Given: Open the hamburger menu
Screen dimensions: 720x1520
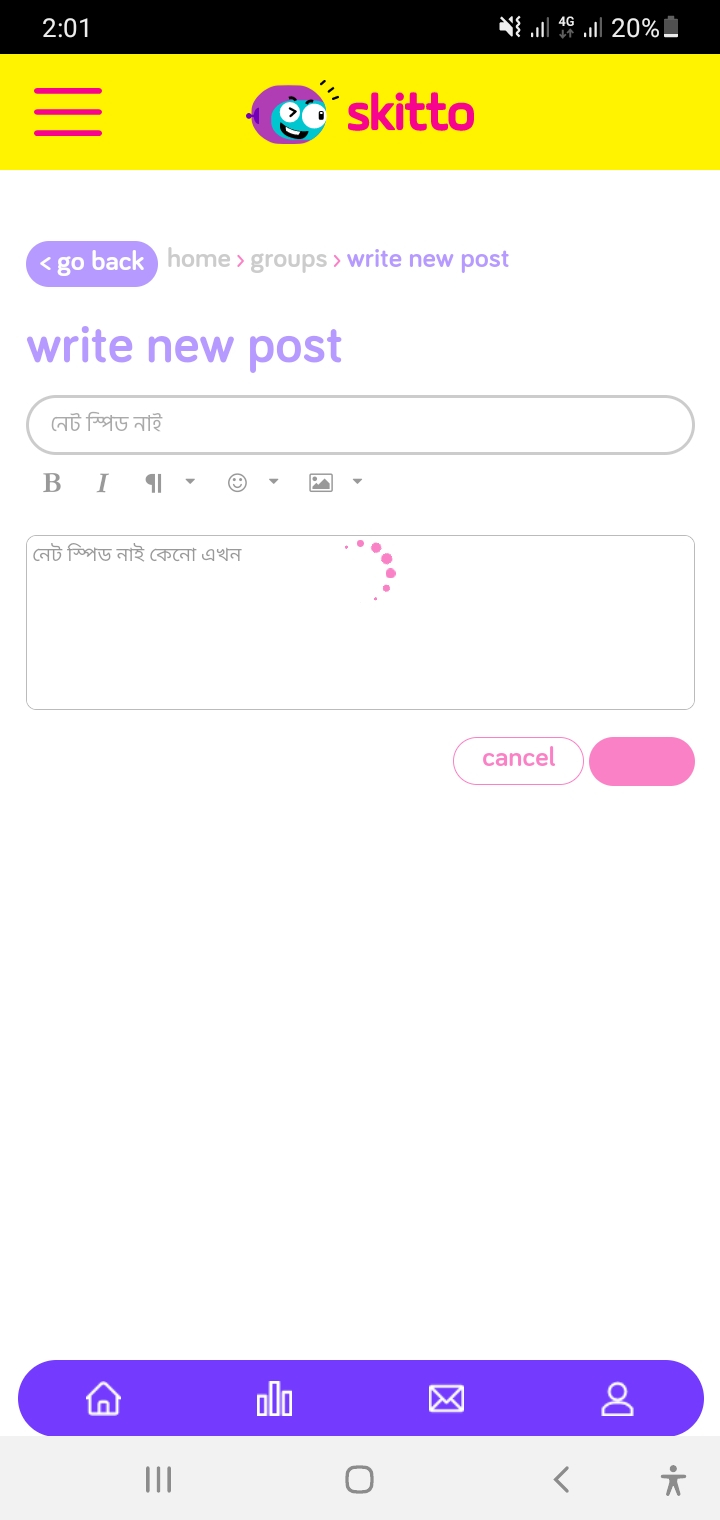Looking at the screenshot, I should coord(68,112).
